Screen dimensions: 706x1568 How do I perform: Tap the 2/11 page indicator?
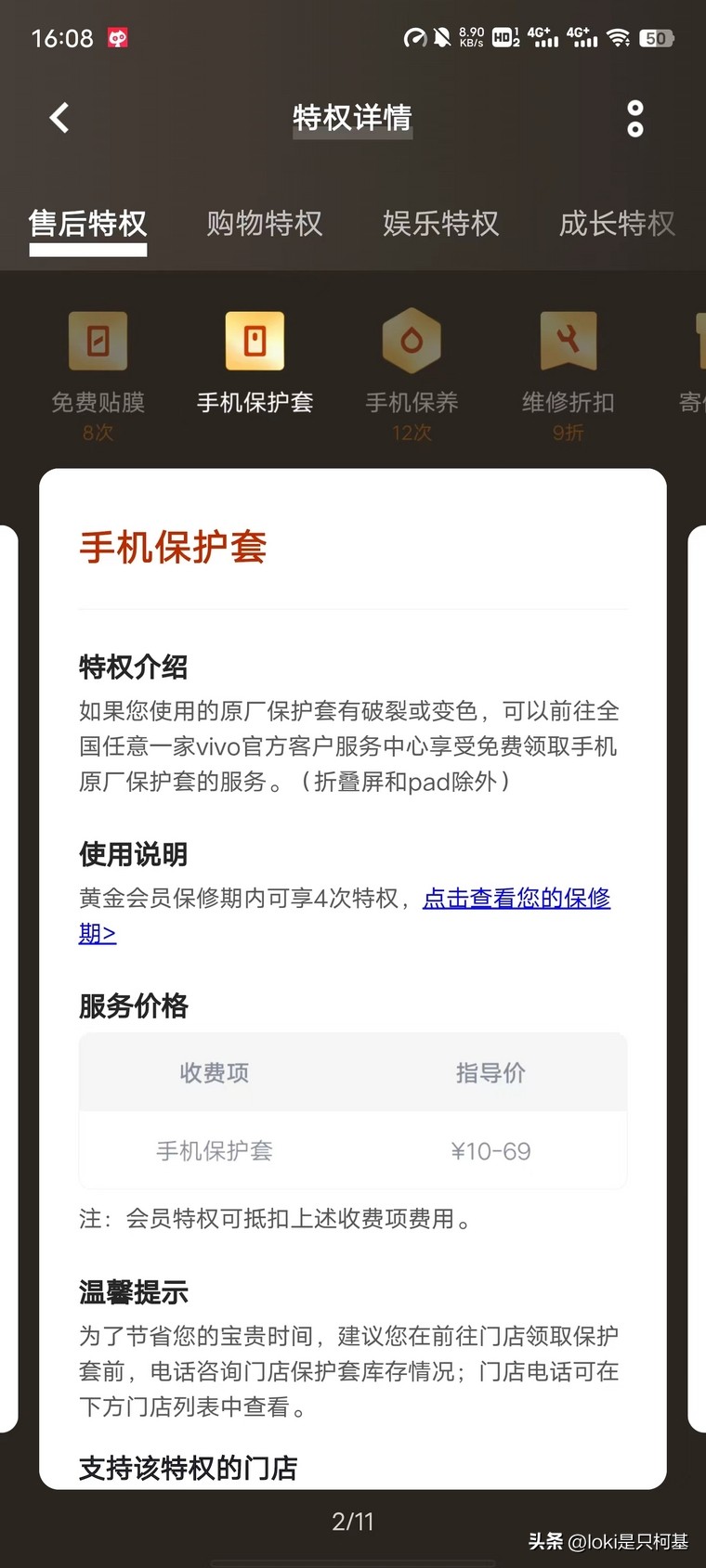[353, 1522]
